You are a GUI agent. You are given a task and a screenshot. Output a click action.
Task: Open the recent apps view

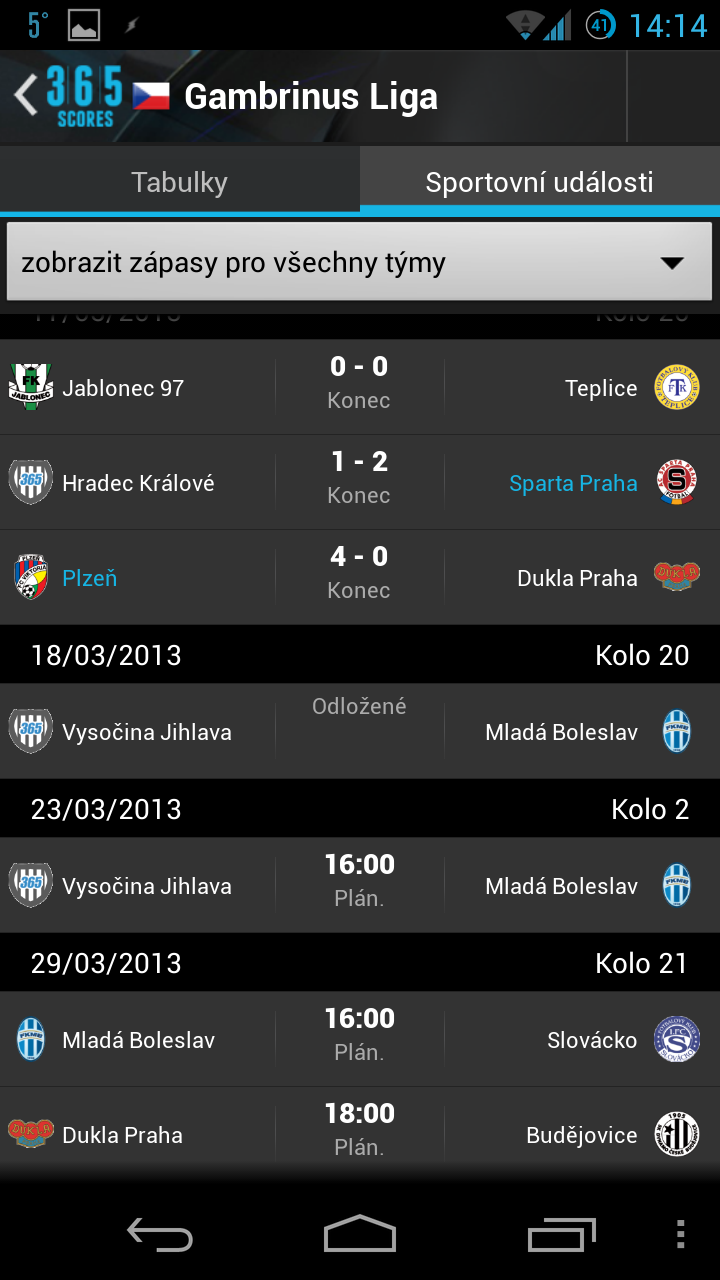tap(561, 1234)
